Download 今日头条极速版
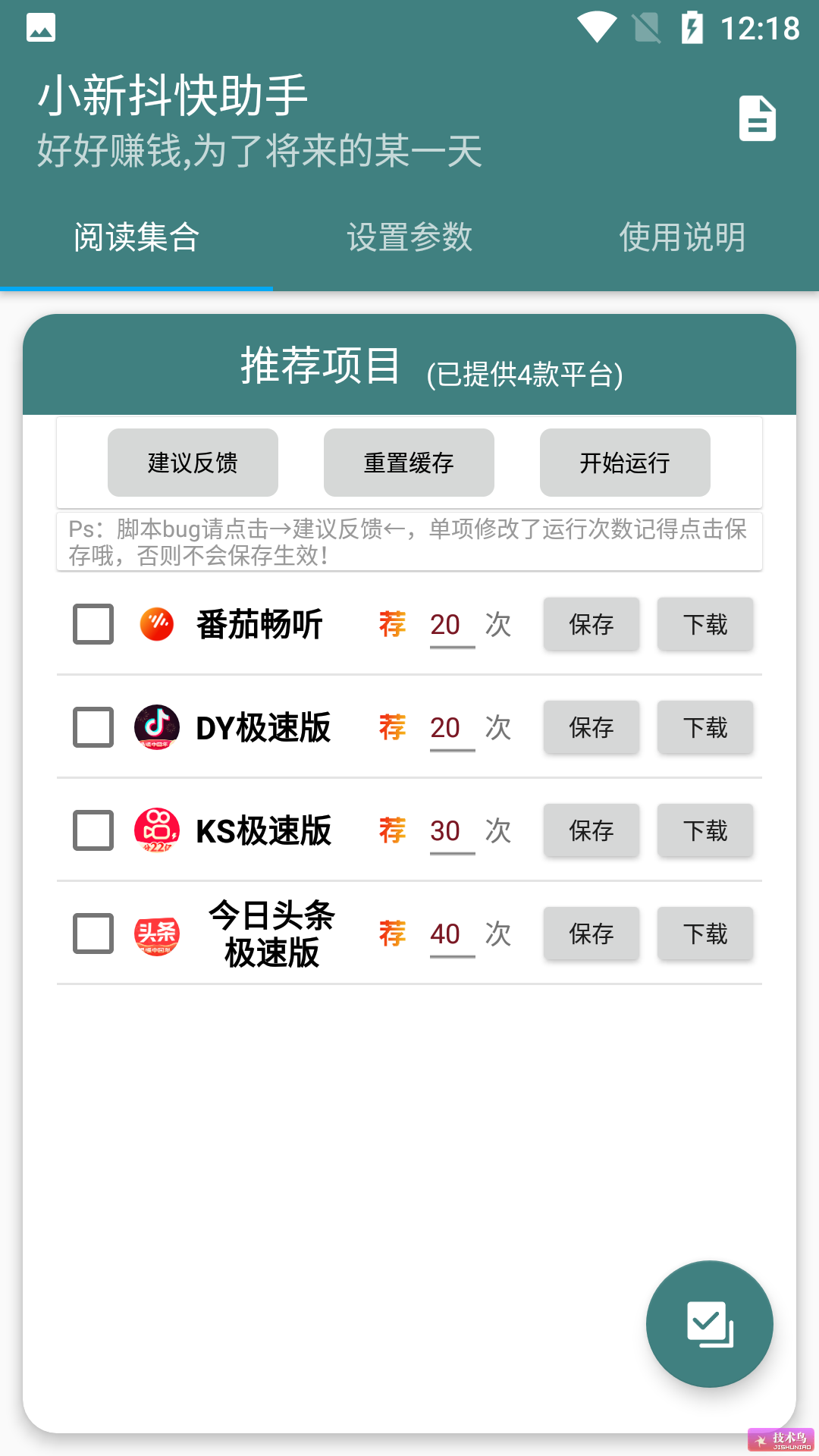This screenshot has height=1456, width=819. [x=705, y=934]
